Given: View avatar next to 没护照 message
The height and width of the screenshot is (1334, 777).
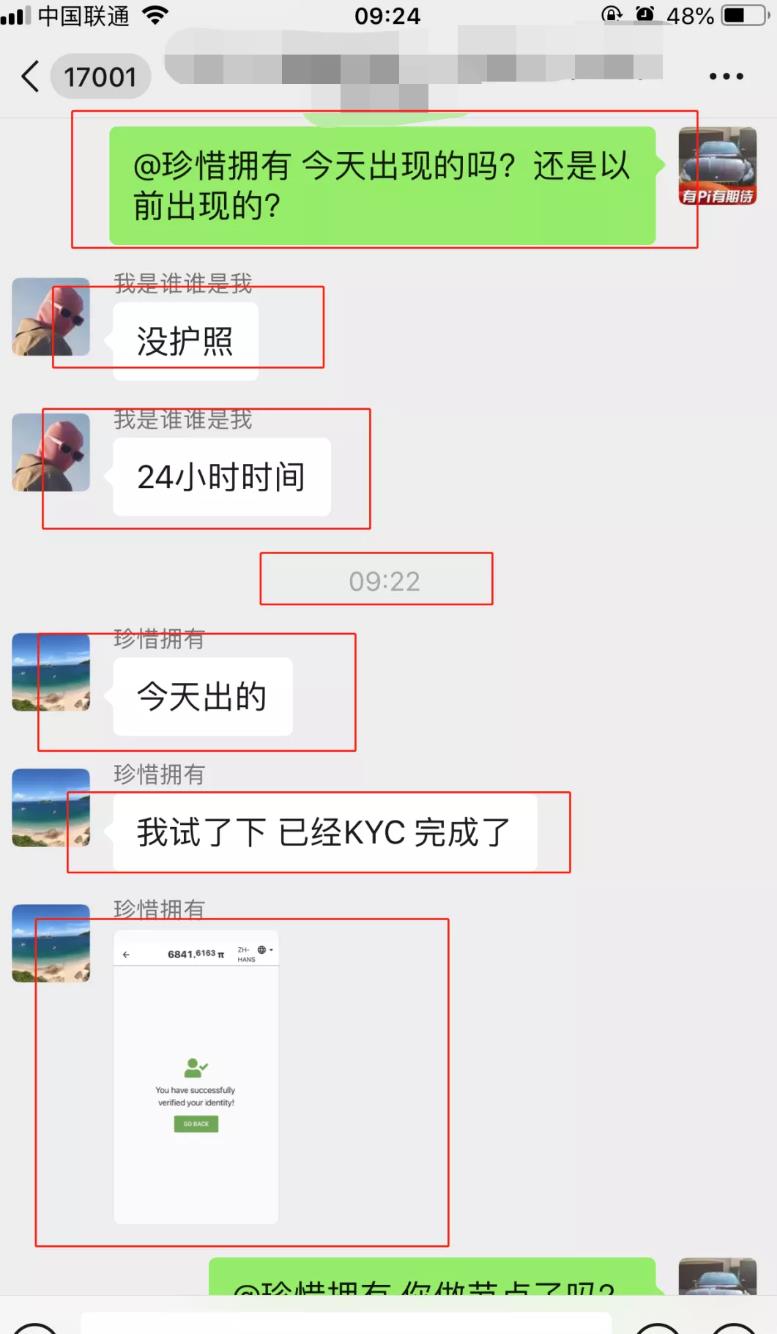Looking at the screenshot, I should pyautogui.click(x=51, y=317).
